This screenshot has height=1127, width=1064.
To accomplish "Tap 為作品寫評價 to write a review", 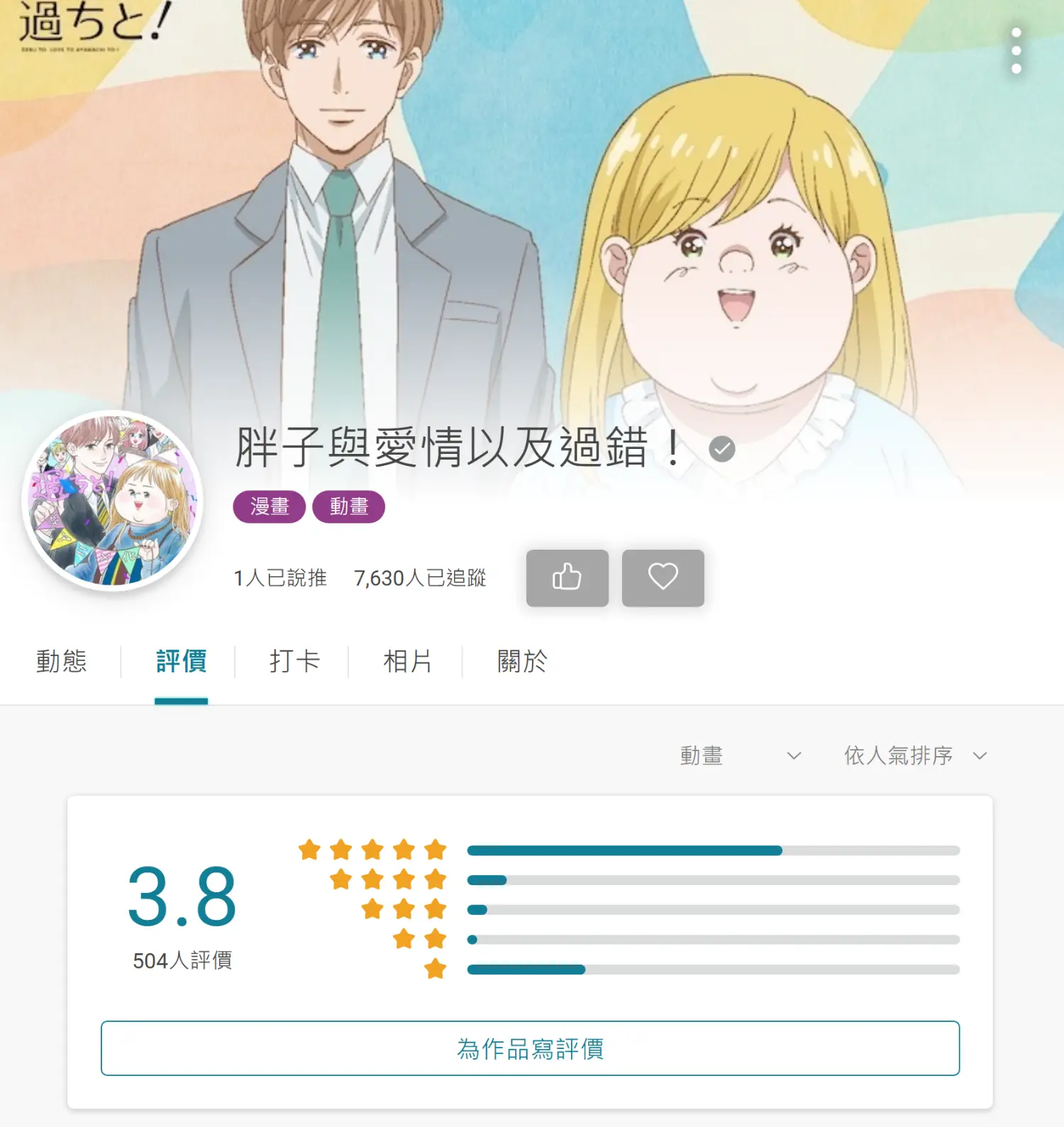I will [x=530, y=1048].
